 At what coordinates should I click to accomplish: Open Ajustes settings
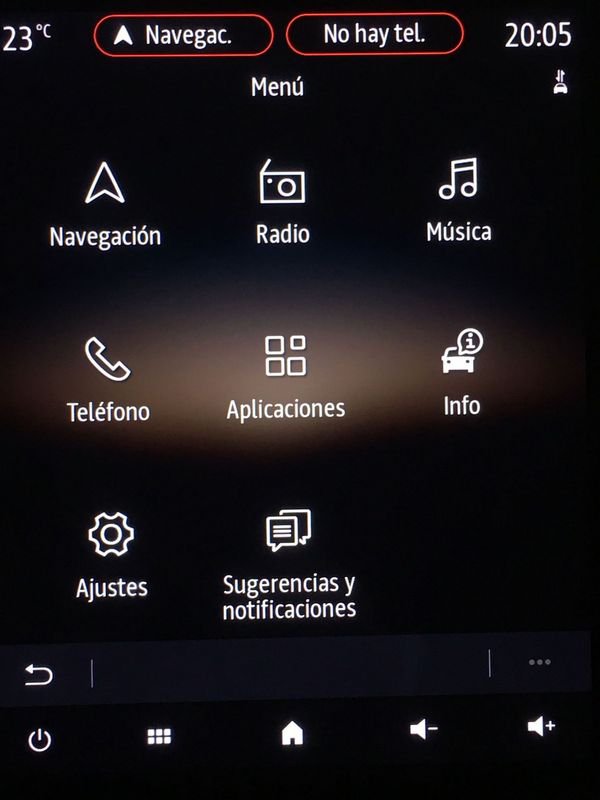pyautogui.click(x=111, y=555)
